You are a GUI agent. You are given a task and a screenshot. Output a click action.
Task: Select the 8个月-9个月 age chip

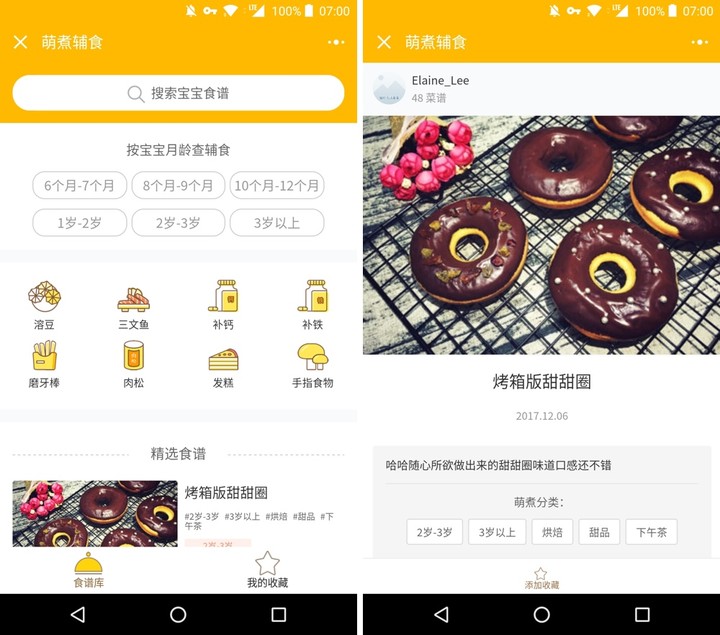[x=178, y=186]
